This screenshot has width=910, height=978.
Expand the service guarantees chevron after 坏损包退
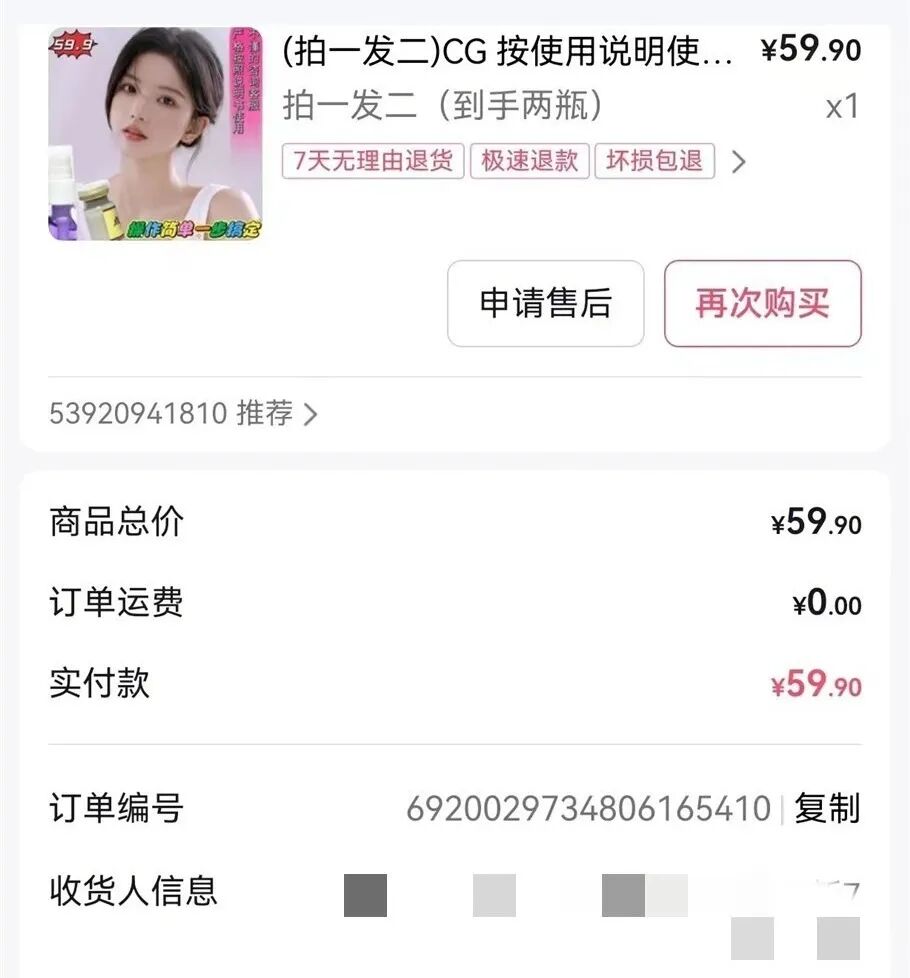(x=738, y=162)
